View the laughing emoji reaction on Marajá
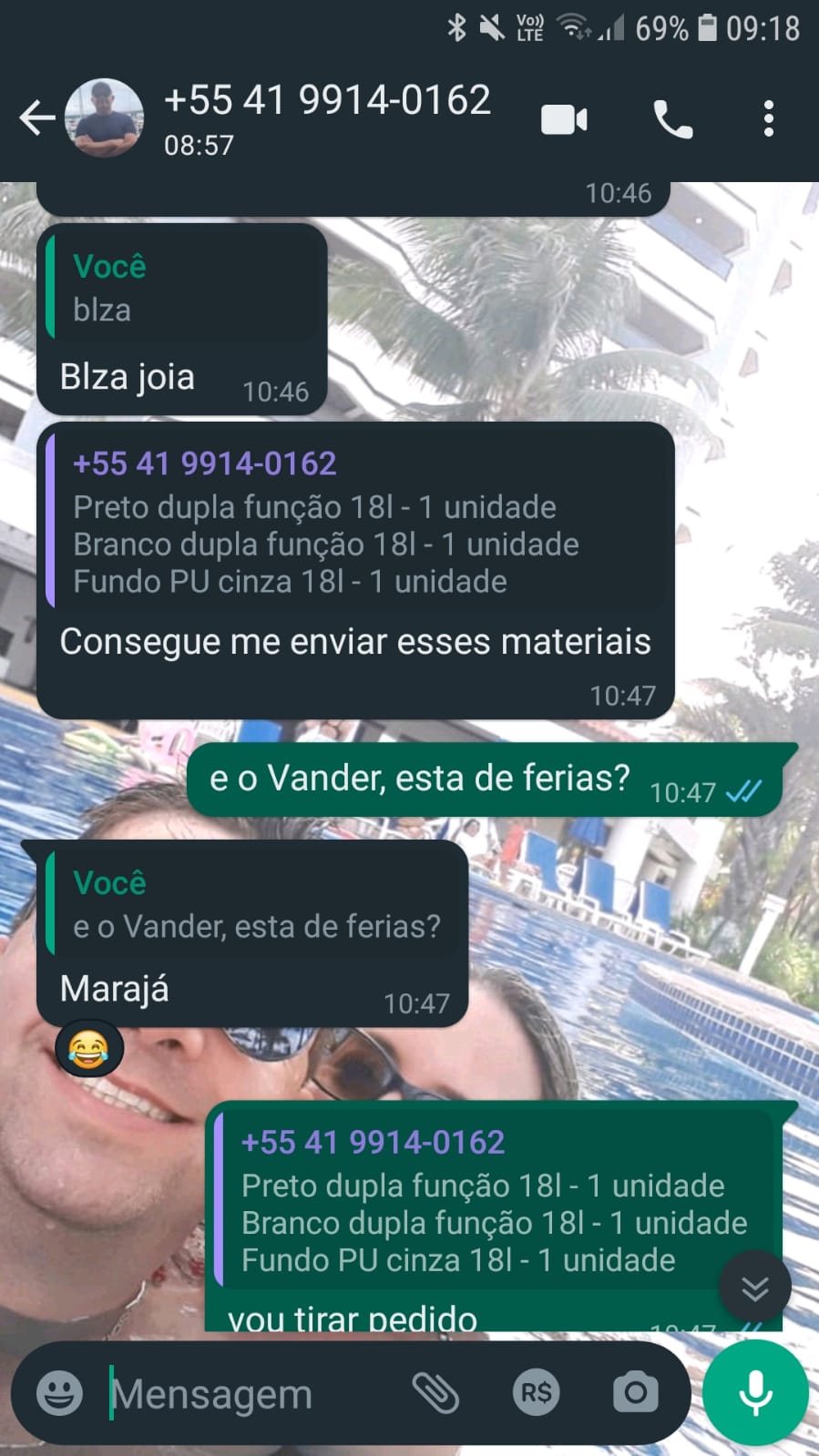The height and width of the screenshot is (1456, 819). click(x=88, y=1050)
